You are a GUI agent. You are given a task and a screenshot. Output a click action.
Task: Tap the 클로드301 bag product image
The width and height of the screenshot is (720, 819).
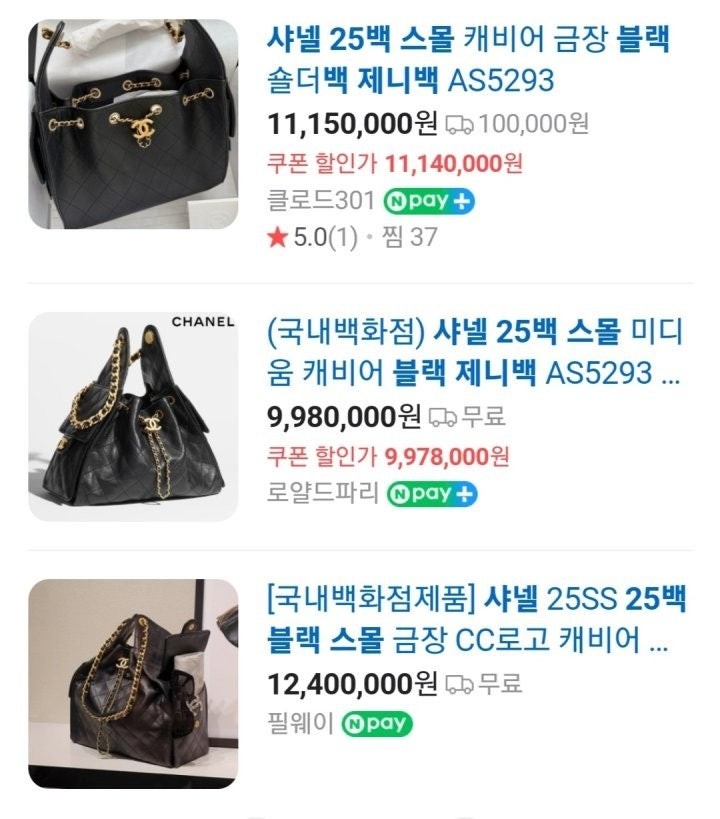133,125
